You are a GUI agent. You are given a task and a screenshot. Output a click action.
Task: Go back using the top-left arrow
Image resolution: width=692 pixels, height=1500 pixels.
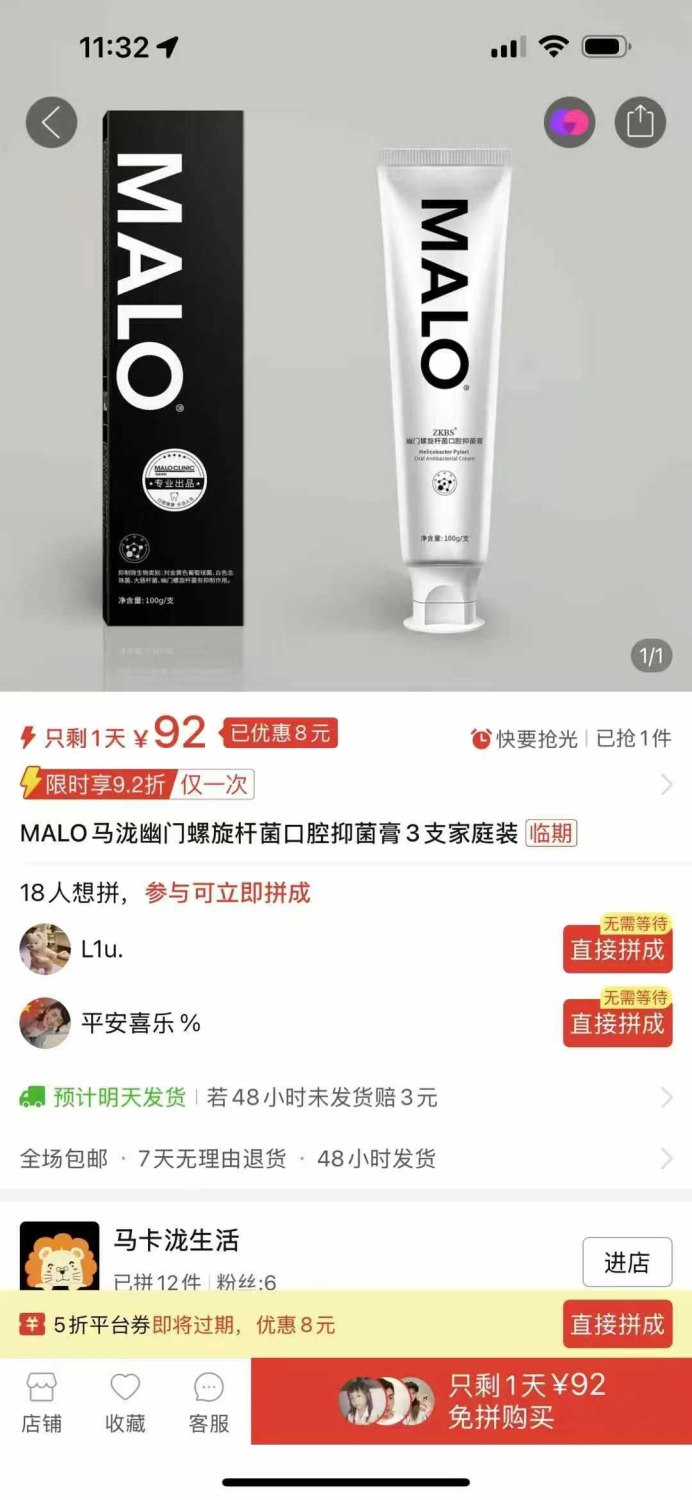click(51, 122)
